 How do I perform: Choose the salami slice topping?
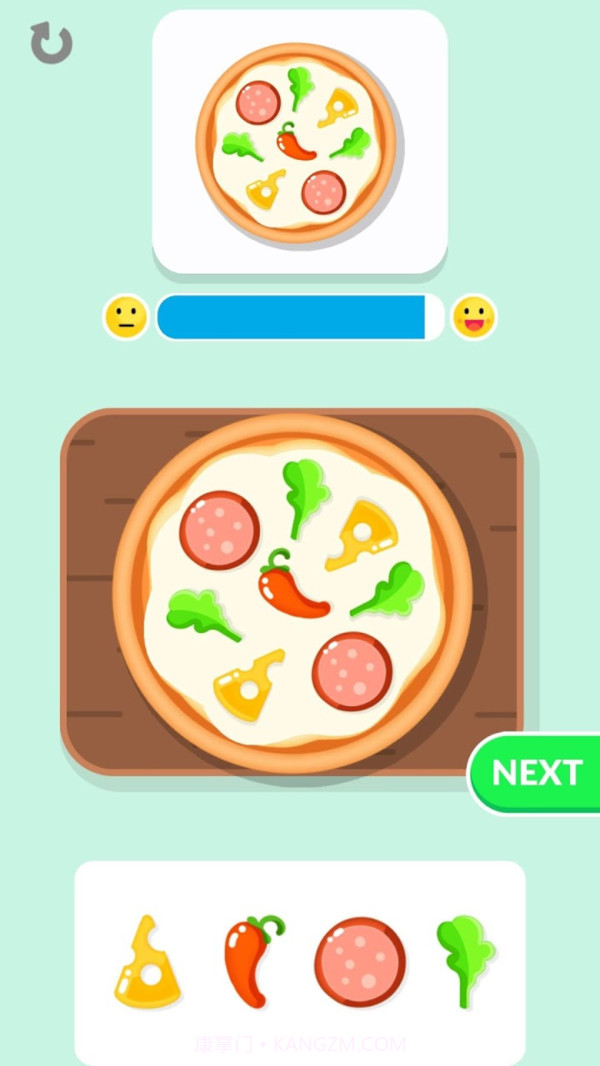(360, 962)
